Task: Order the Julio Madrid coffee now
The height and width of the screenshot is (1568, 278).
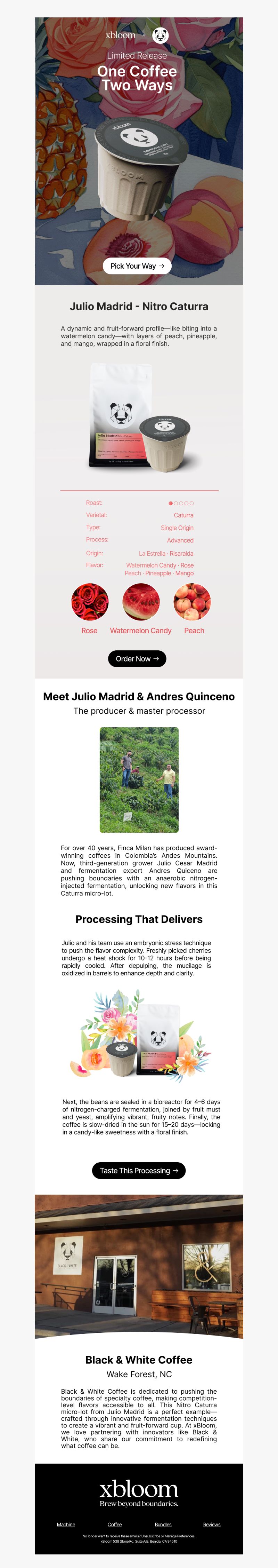Action: point(137,659)
